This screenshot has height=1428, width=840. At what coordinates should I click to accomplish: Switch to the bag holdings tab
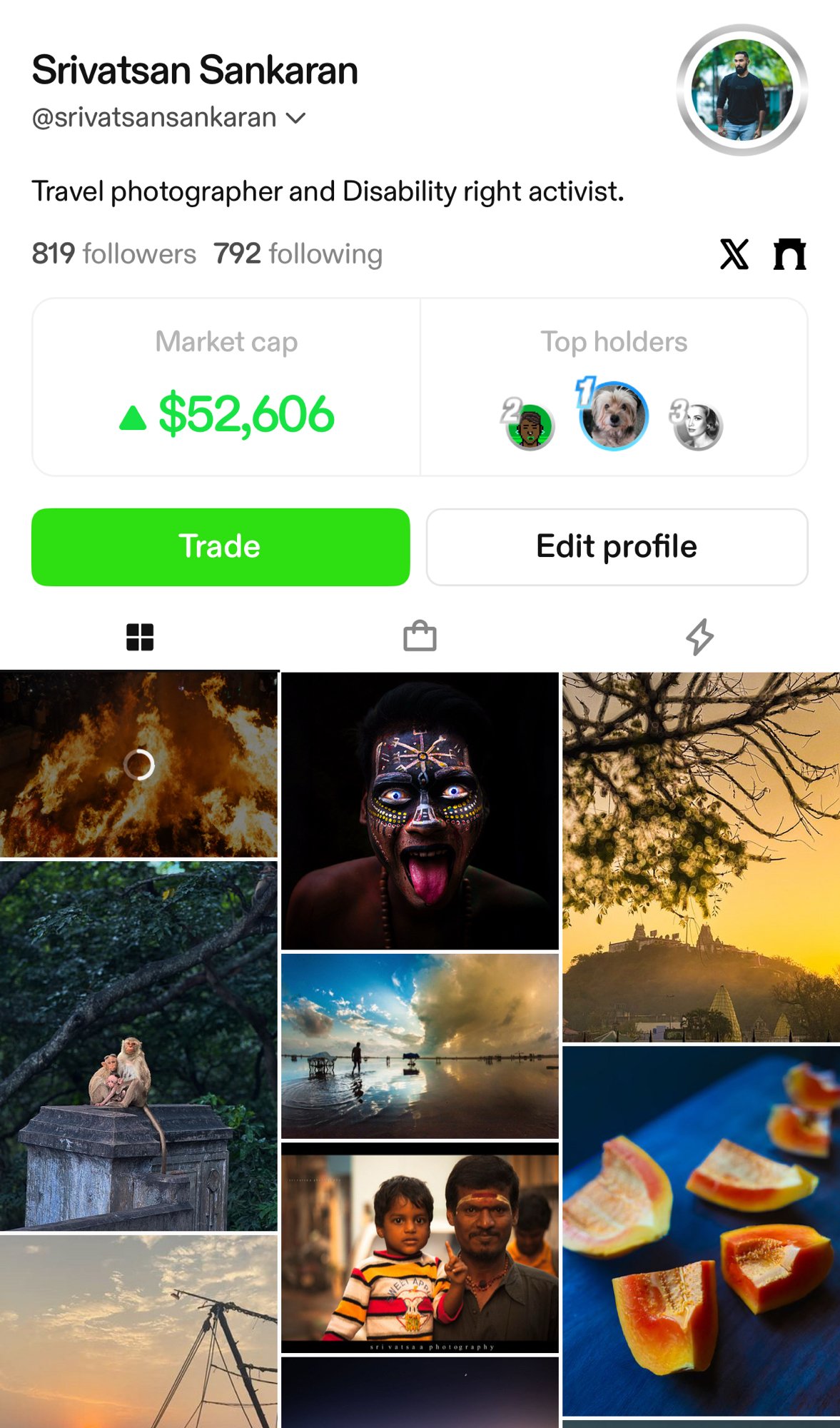click(420, 637)
